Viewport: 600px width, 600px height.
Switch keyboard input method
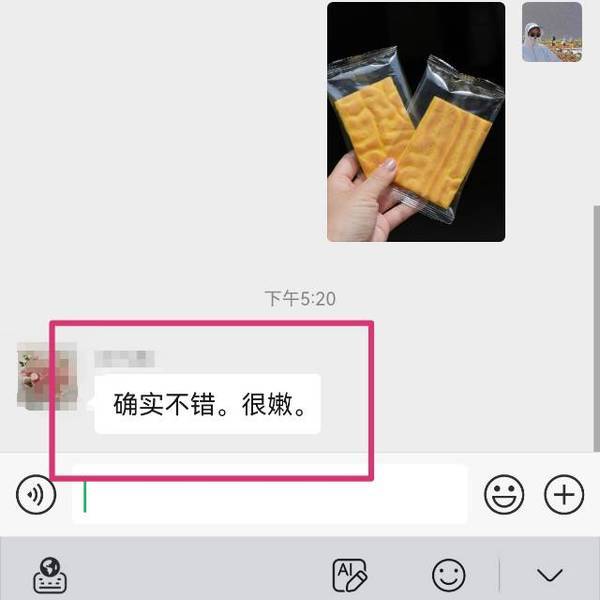pyautogui.click(x=50, y=574)
